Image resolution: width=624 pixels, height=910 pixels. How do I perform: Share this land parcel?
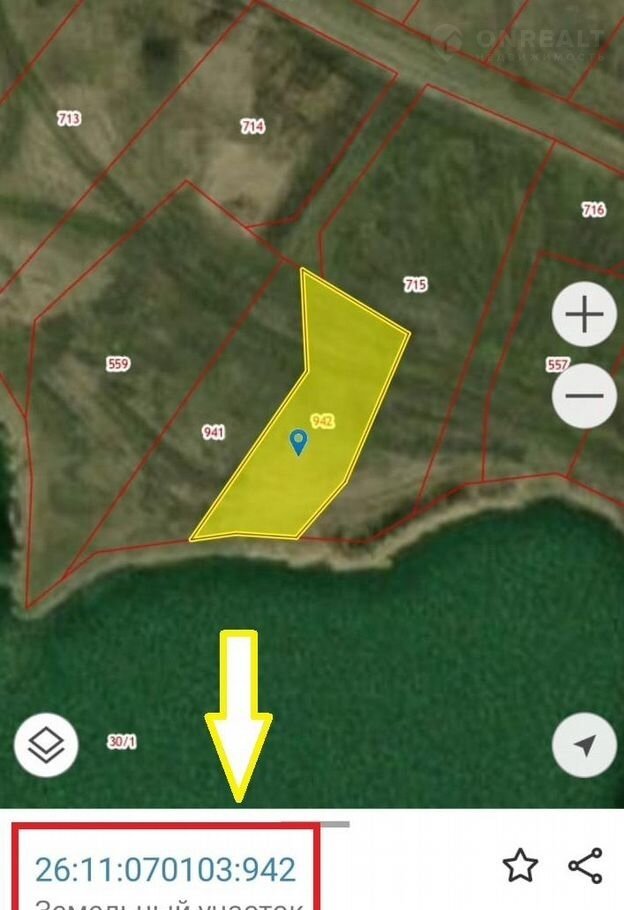click(585, 866)
